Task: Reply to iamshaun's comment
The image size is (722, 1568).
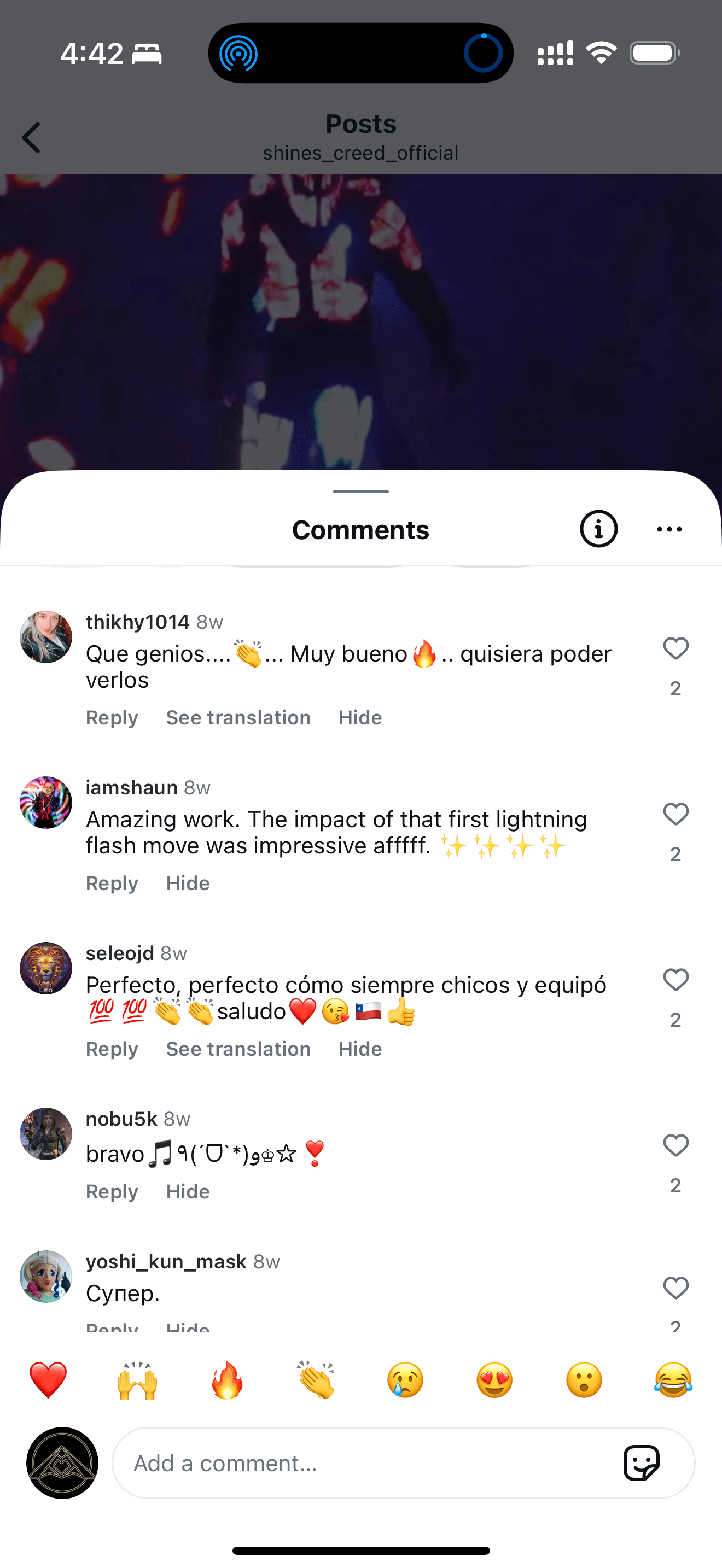Action: tap(112, 883)
